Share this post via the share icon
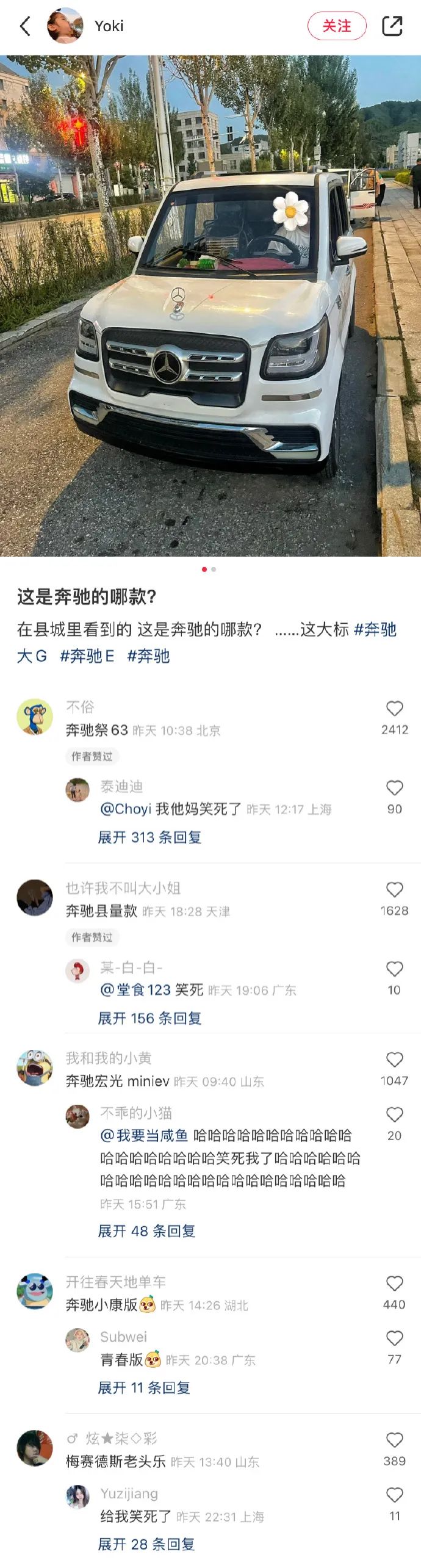 [392, 26]
